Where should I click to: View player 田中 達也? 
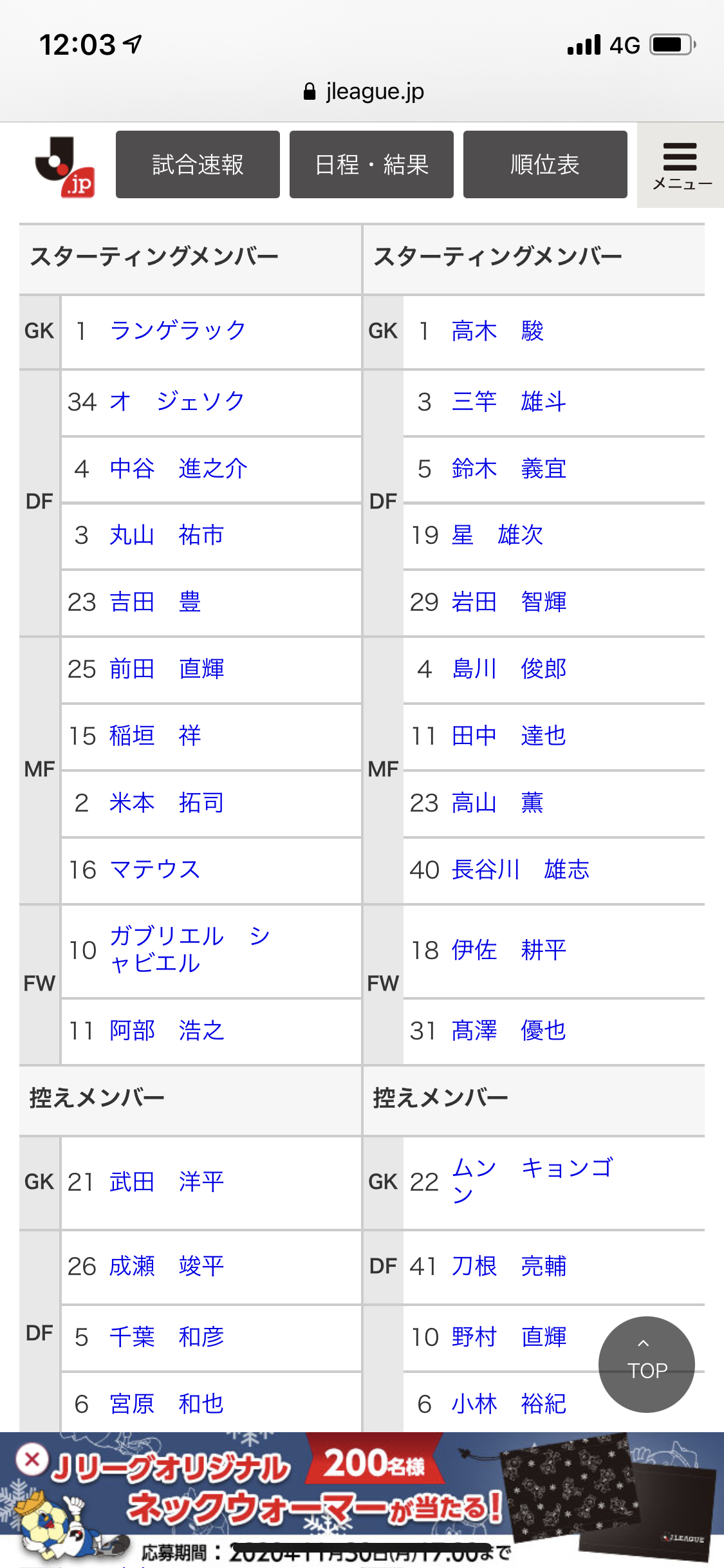tap(509, 735)
